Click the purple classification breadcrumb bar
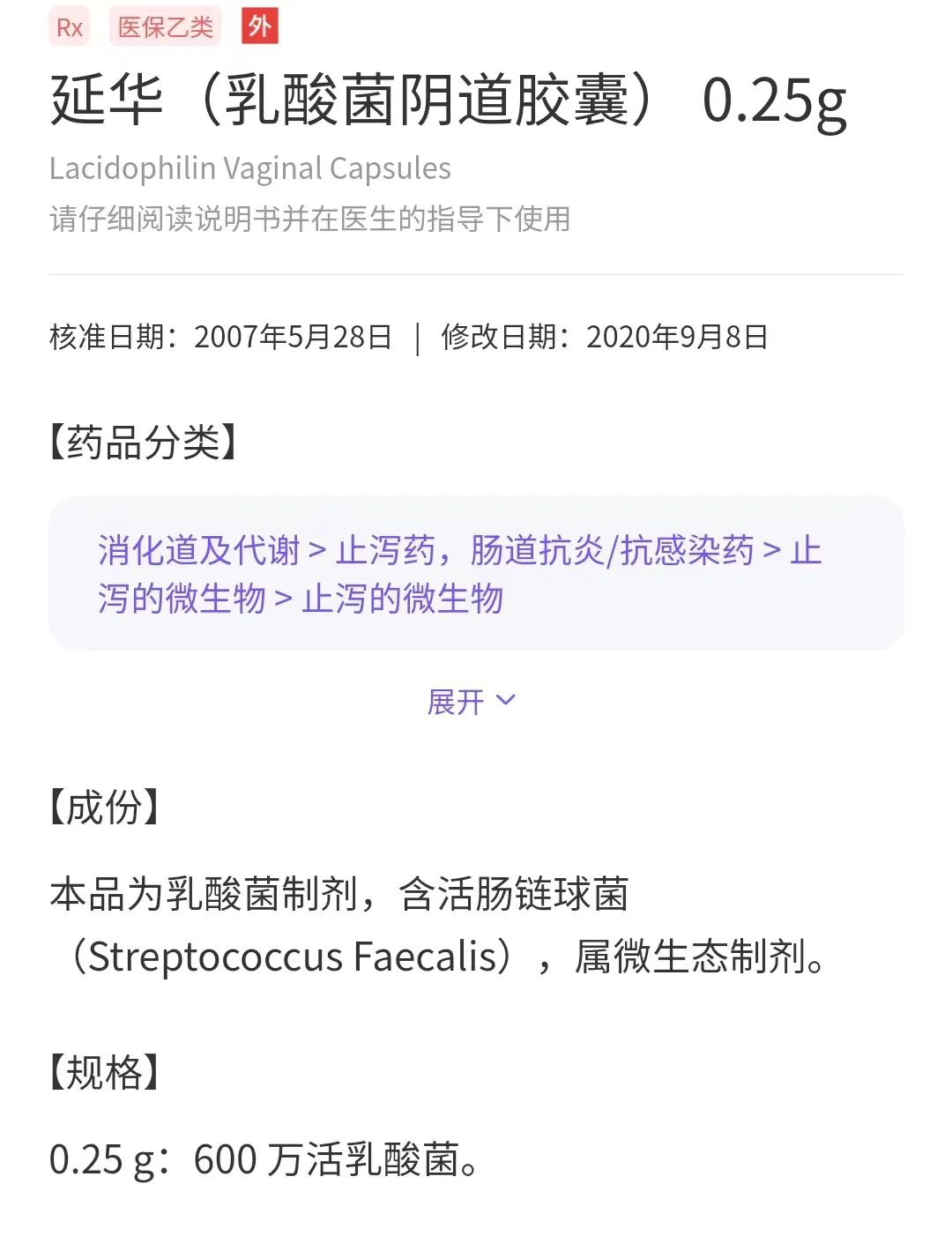This screenshot has width=952, height=1251. [476, 575]
